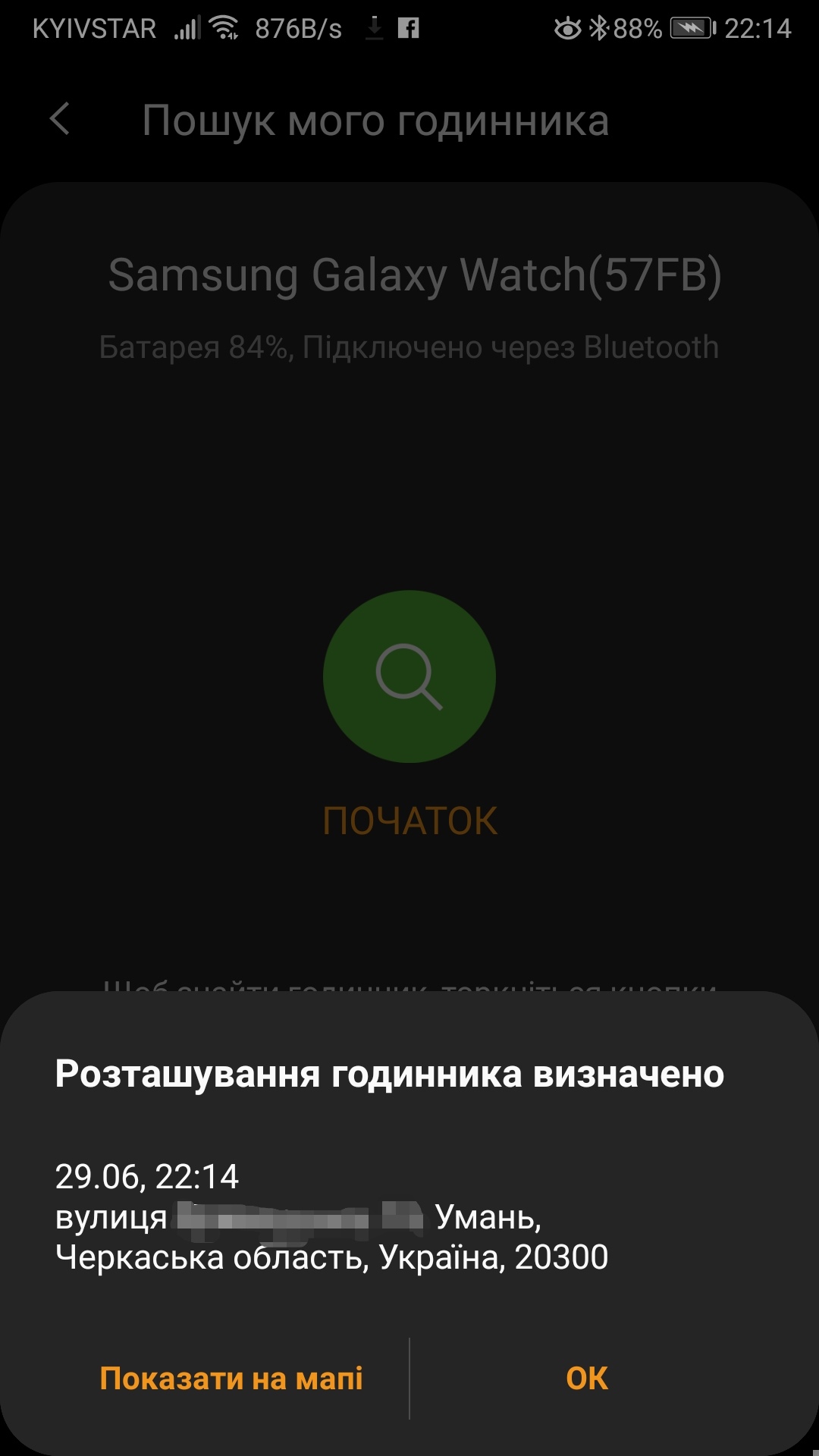This screenshot has height=1456, width=819.
Task: Tap 'Показати на мапі' to view watch location
Action: click(x=231, y=1378)
